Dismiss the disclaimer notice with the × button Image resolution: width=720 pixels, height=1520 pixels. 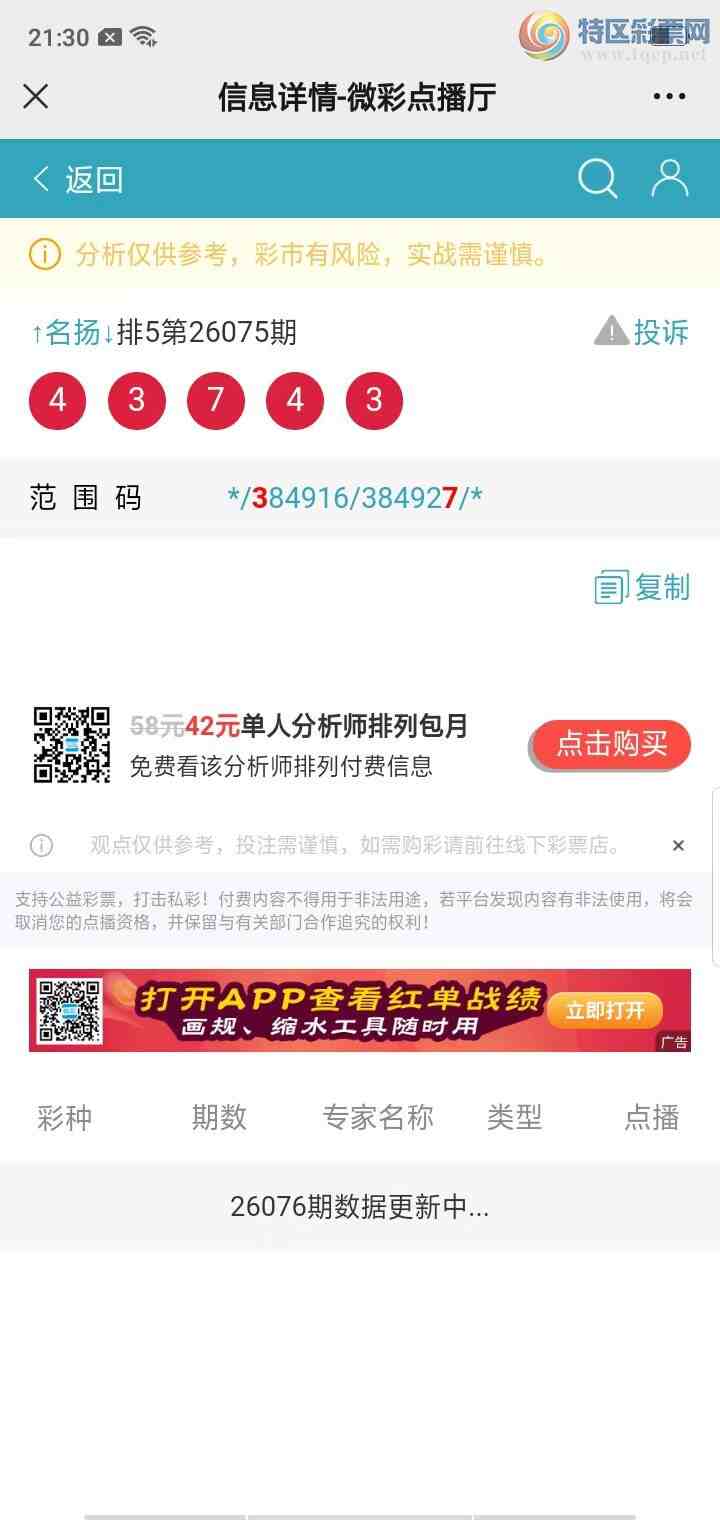coord(679,846)
